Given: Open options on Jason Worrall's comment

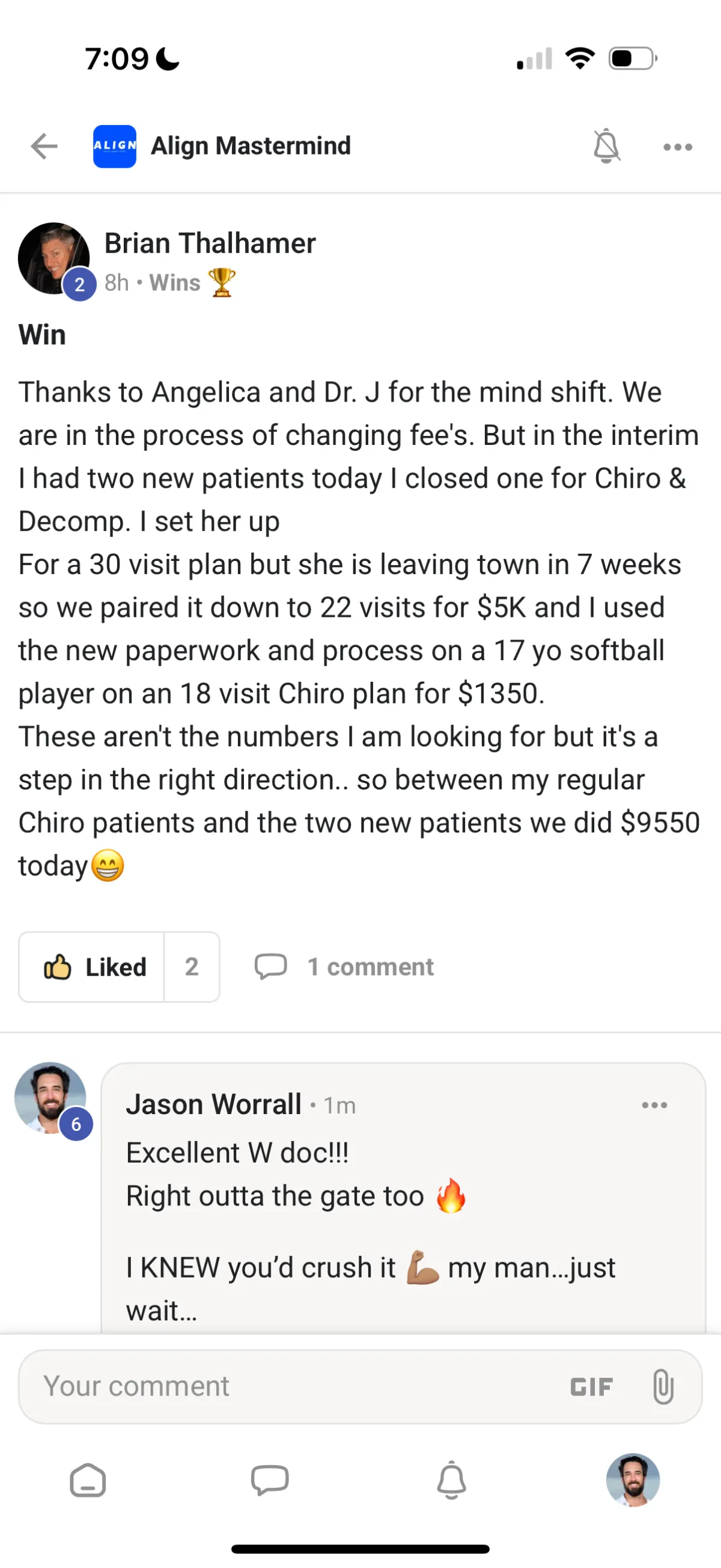Looking at the screenshot, I should pos(655,1105).
